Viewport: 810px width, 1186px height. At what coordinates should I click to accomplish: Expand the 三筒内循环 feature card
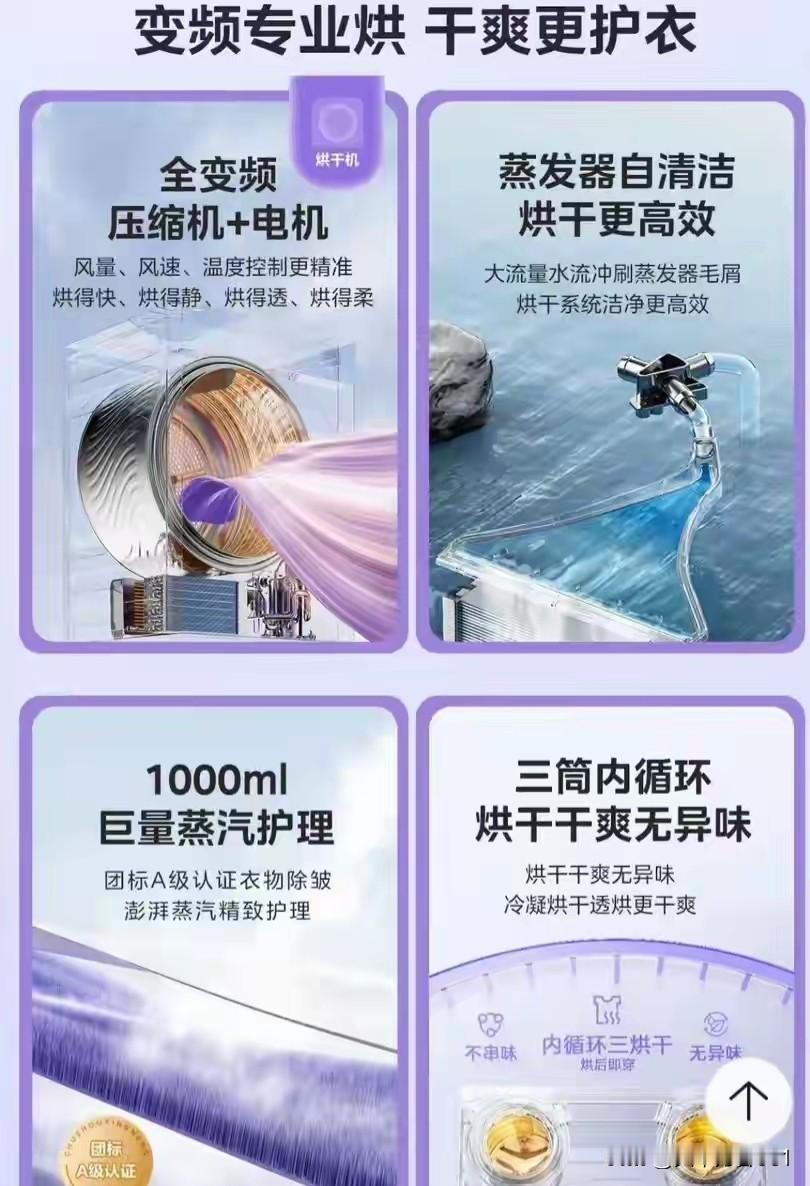[x=608, y=940]
